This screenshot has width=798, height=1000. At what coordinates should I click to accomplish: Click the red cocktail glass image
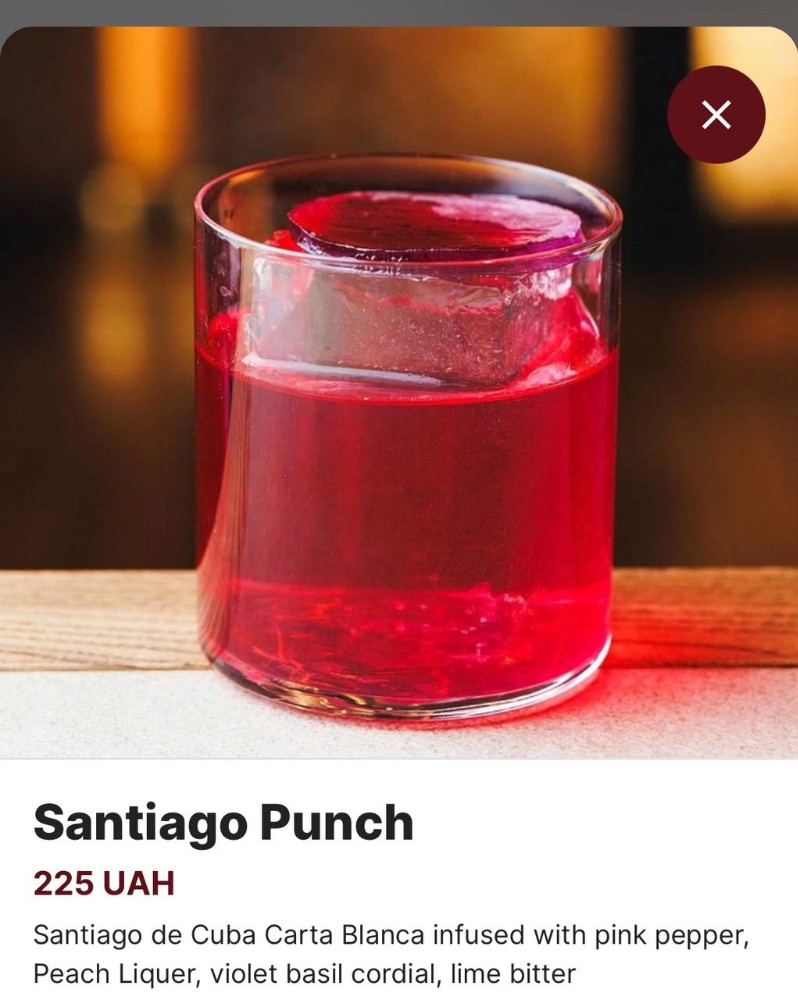[x=399, y=450]
